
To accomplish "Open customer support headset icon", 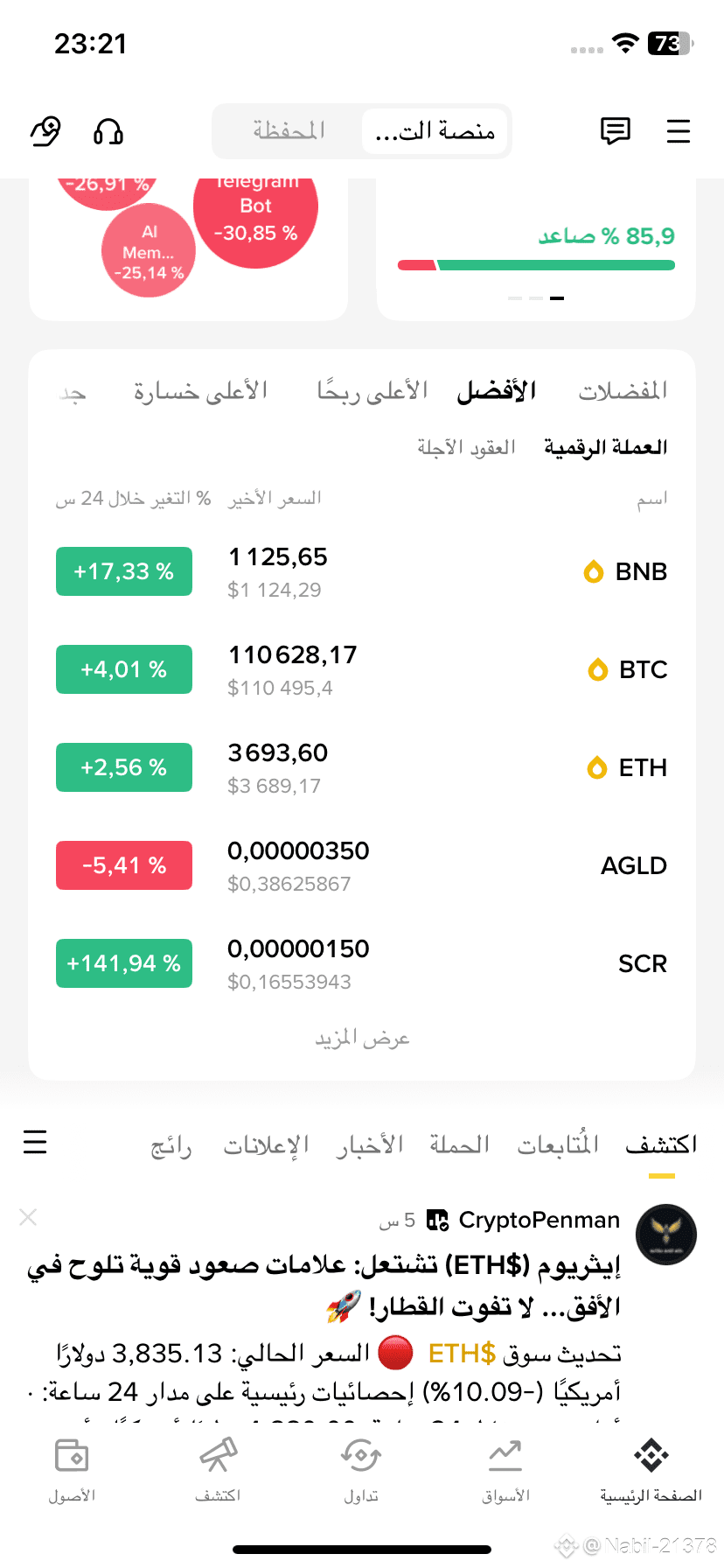I will pyautogui.click(x=108, y=131).
